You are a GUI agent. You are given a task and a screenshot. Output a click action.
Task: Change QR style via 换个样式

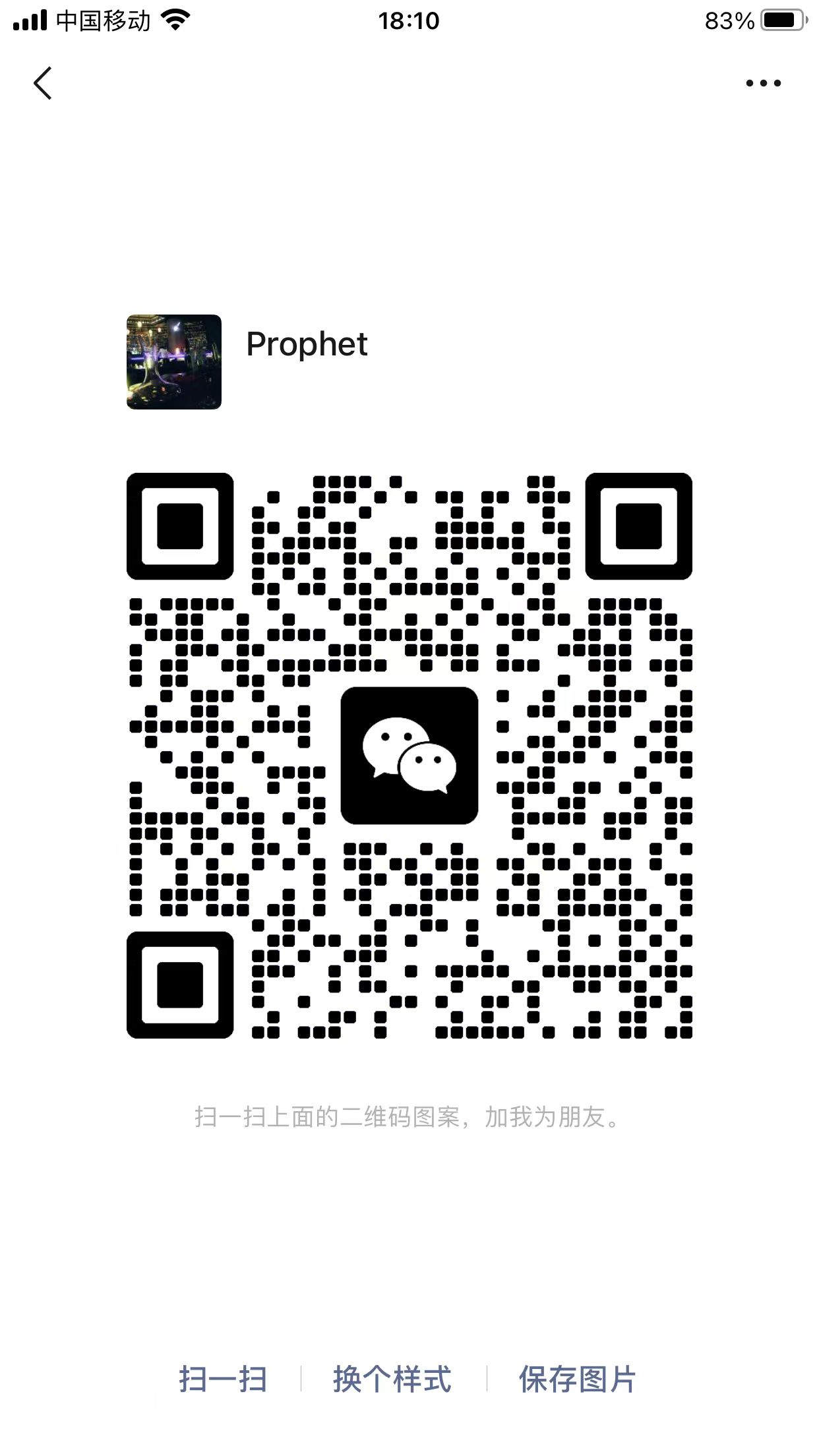pos(392,1379)
